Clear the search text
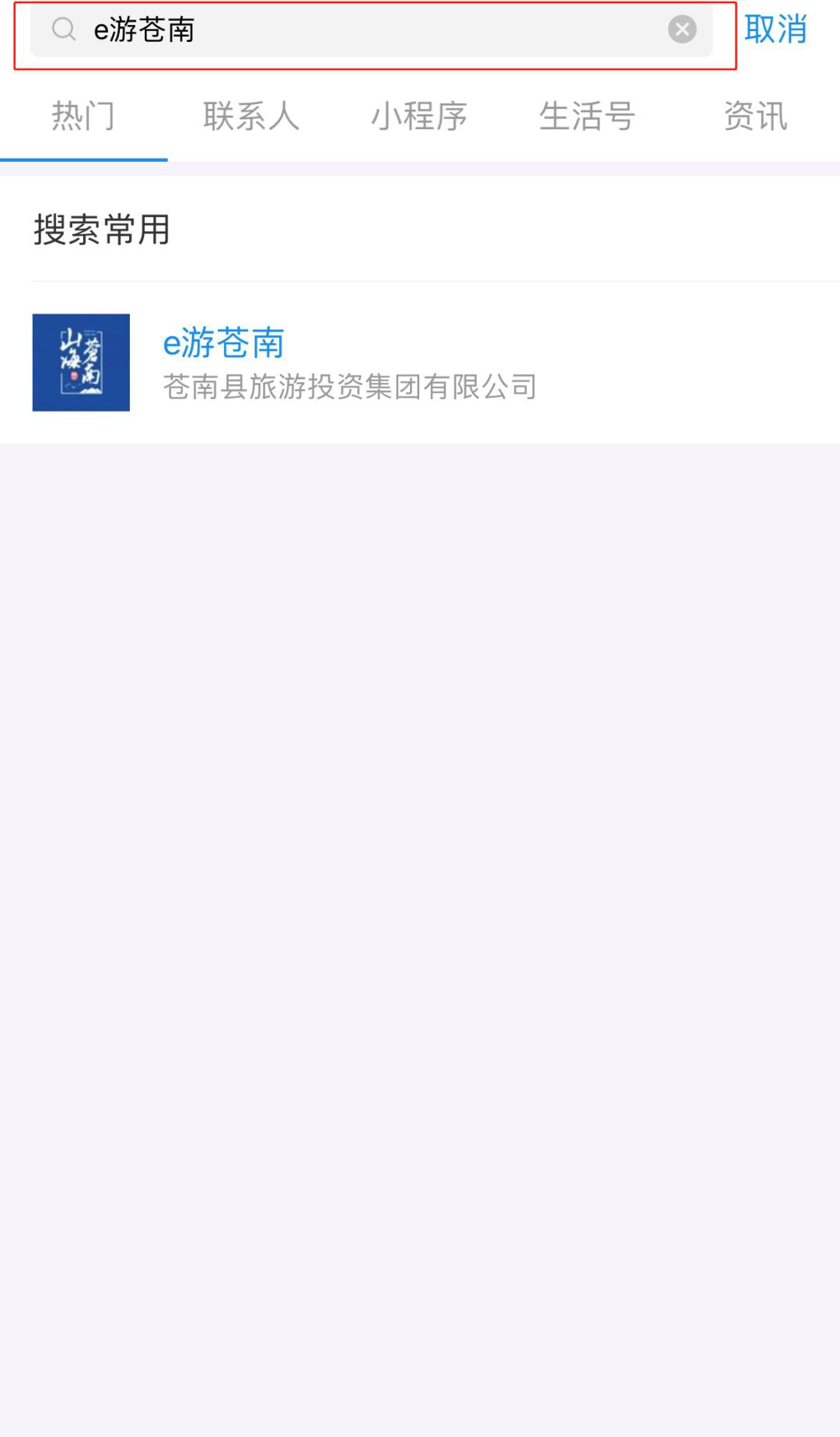 (682, 30)
